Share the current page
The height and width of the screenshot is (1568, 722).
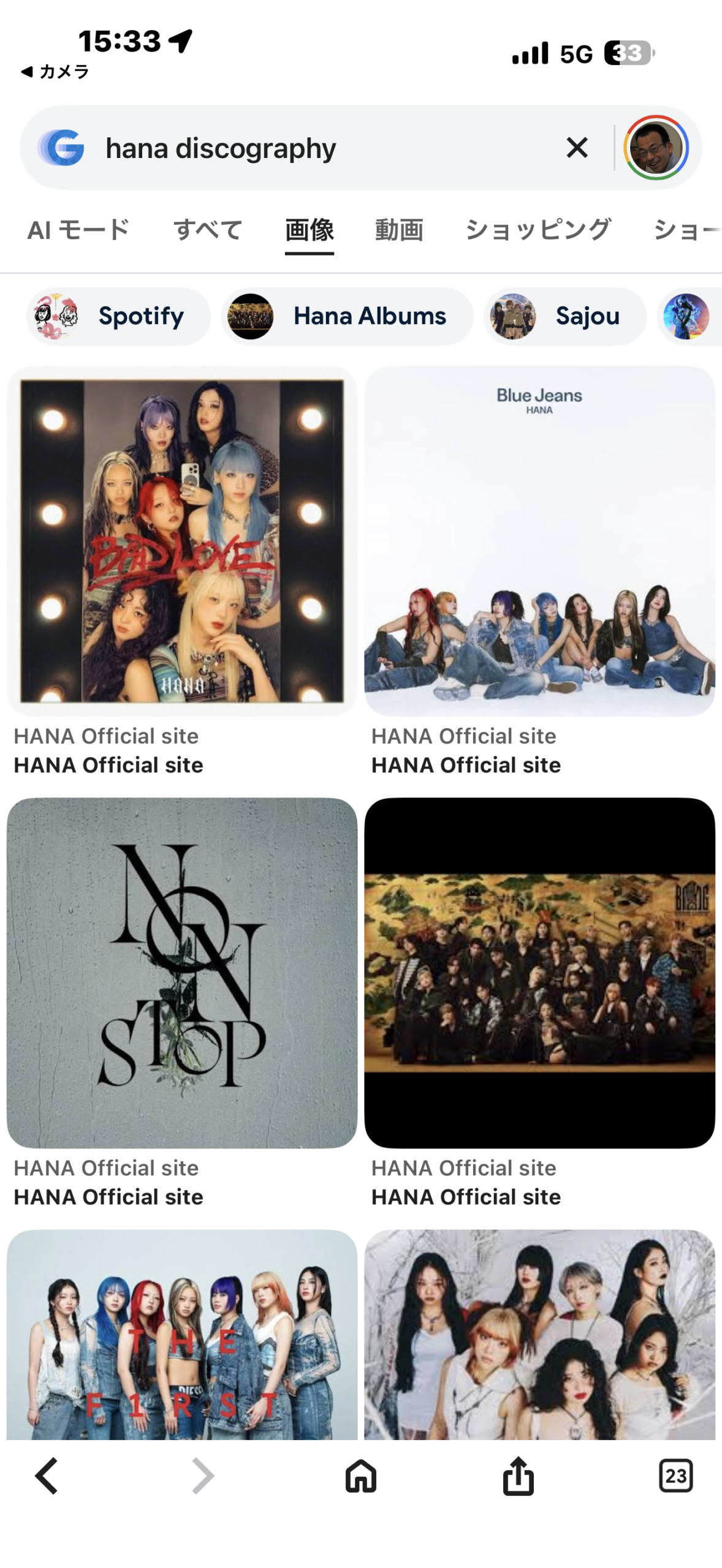518,1476
